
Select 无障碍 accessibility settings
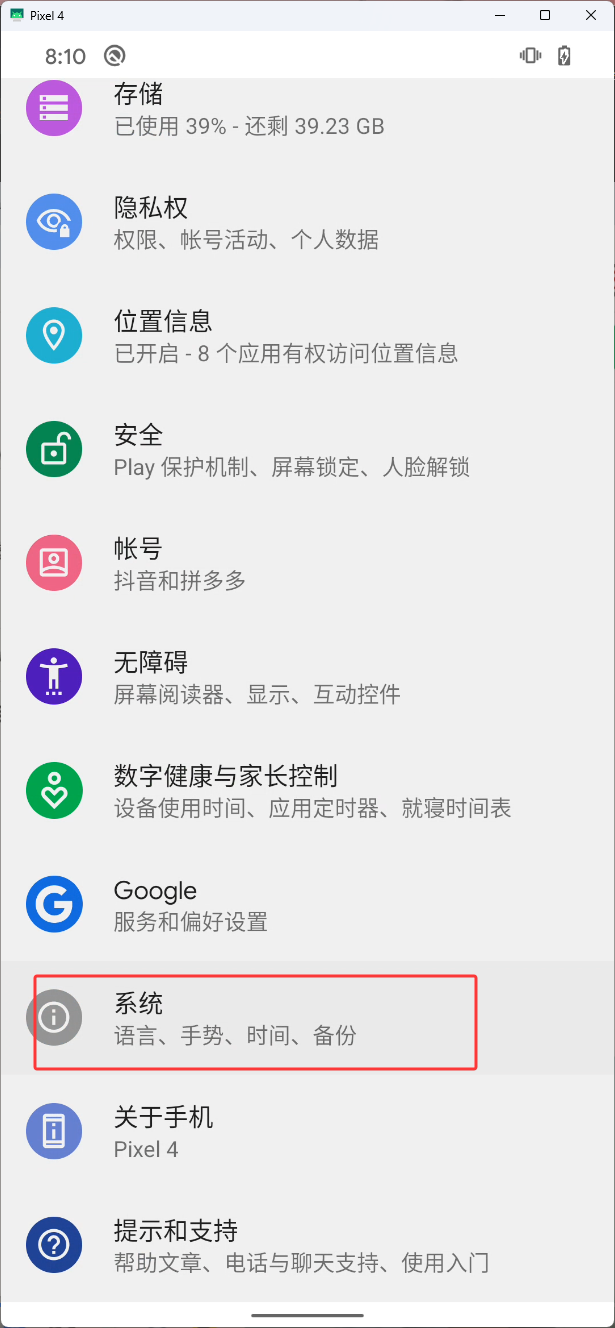pos(307,676)
